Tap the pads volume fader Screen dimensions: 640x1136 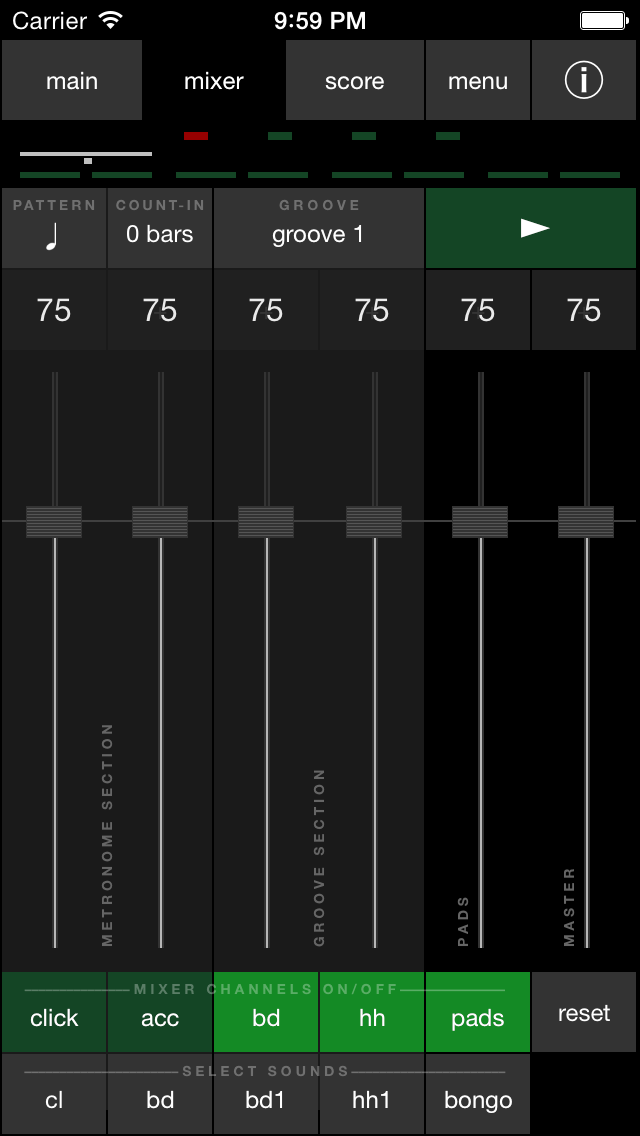click(480, 522)
